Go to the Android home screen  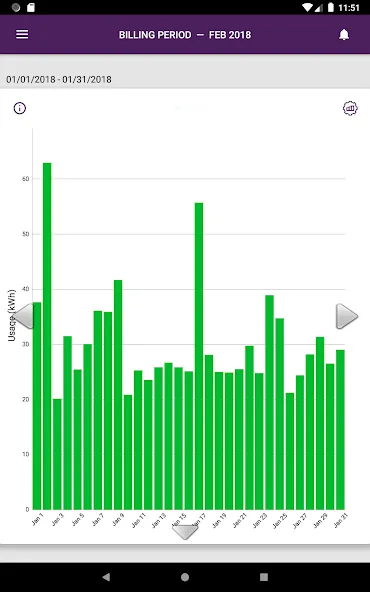185,577
